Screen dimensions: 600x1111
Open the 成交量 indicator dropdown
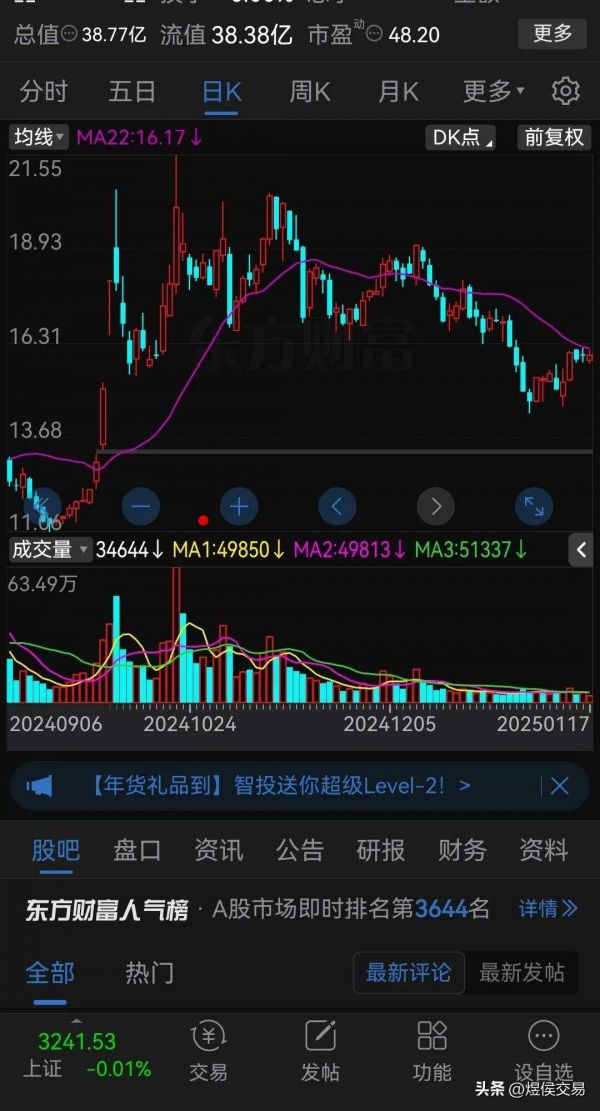[50, 549]
